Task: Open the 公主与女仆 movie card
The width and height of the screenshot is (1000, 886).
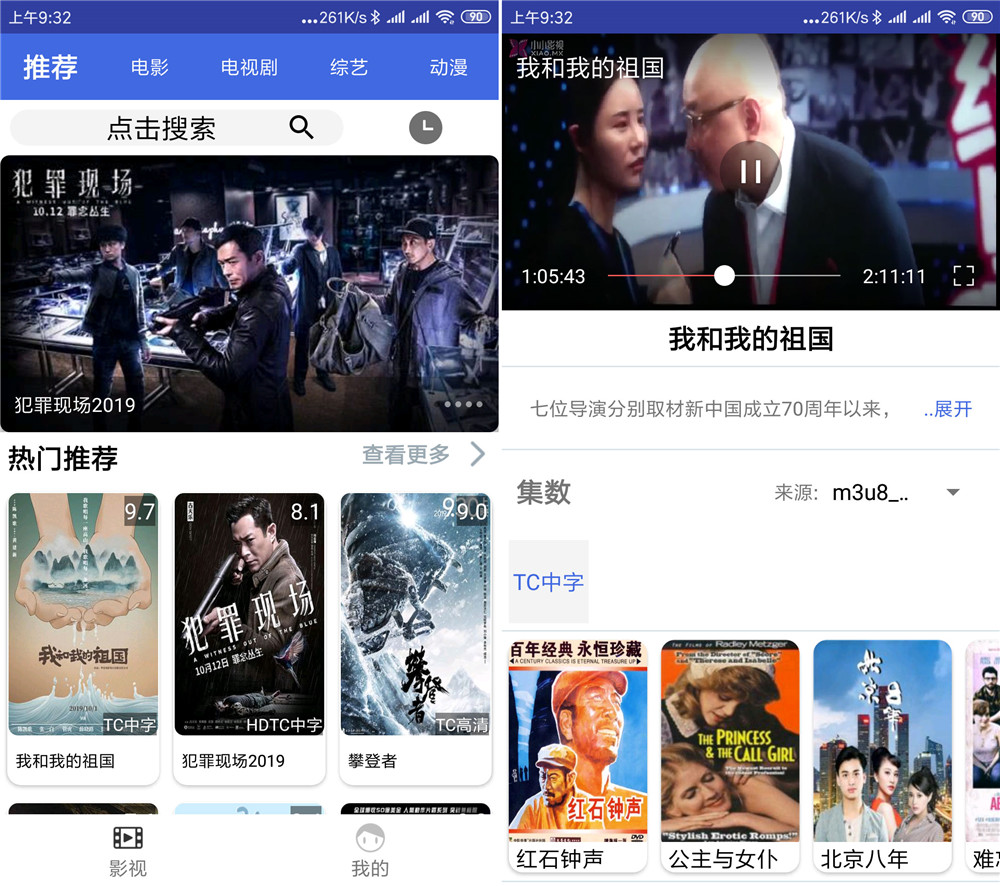Action: [x=730, y=756]
